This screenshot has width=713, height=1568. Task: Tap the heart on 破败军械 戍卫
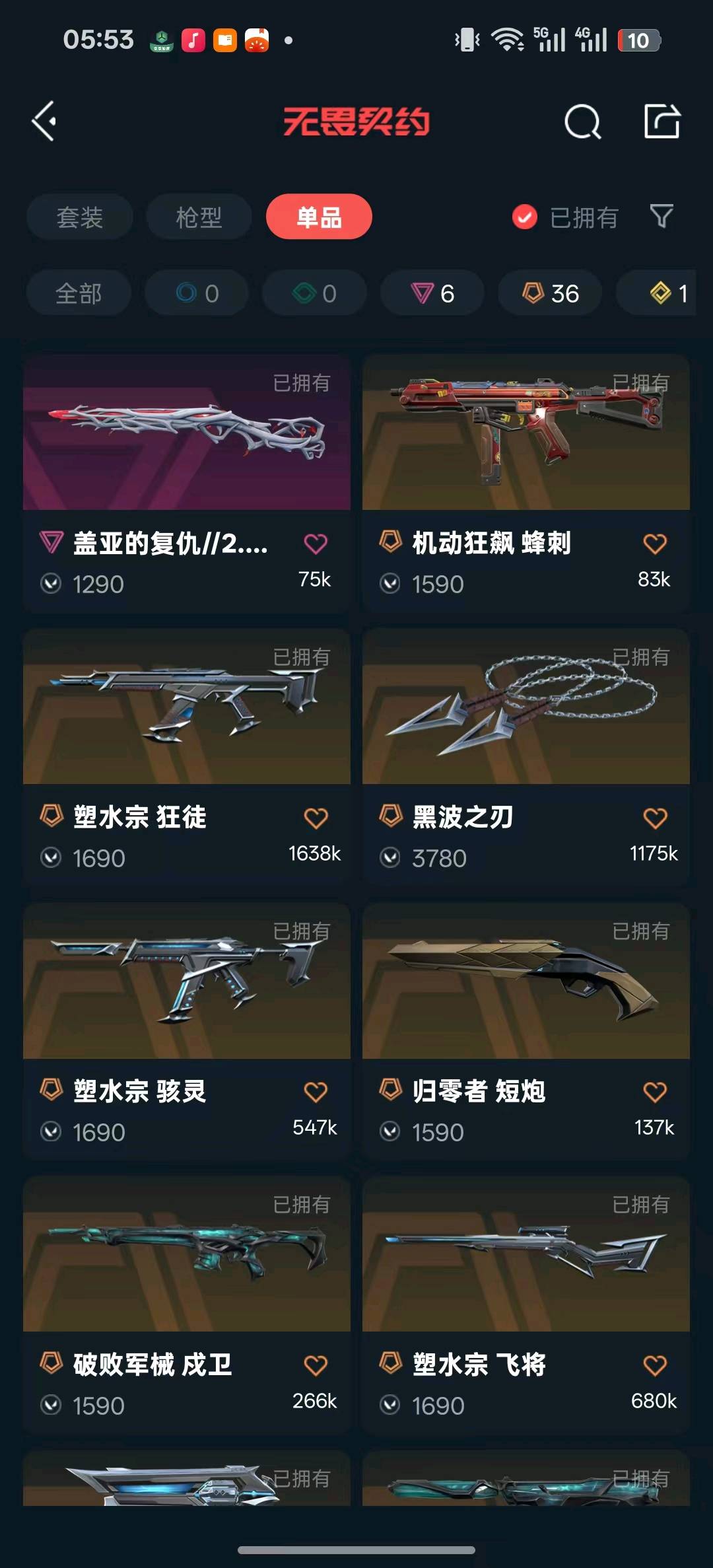click(x=316, y=1366)
